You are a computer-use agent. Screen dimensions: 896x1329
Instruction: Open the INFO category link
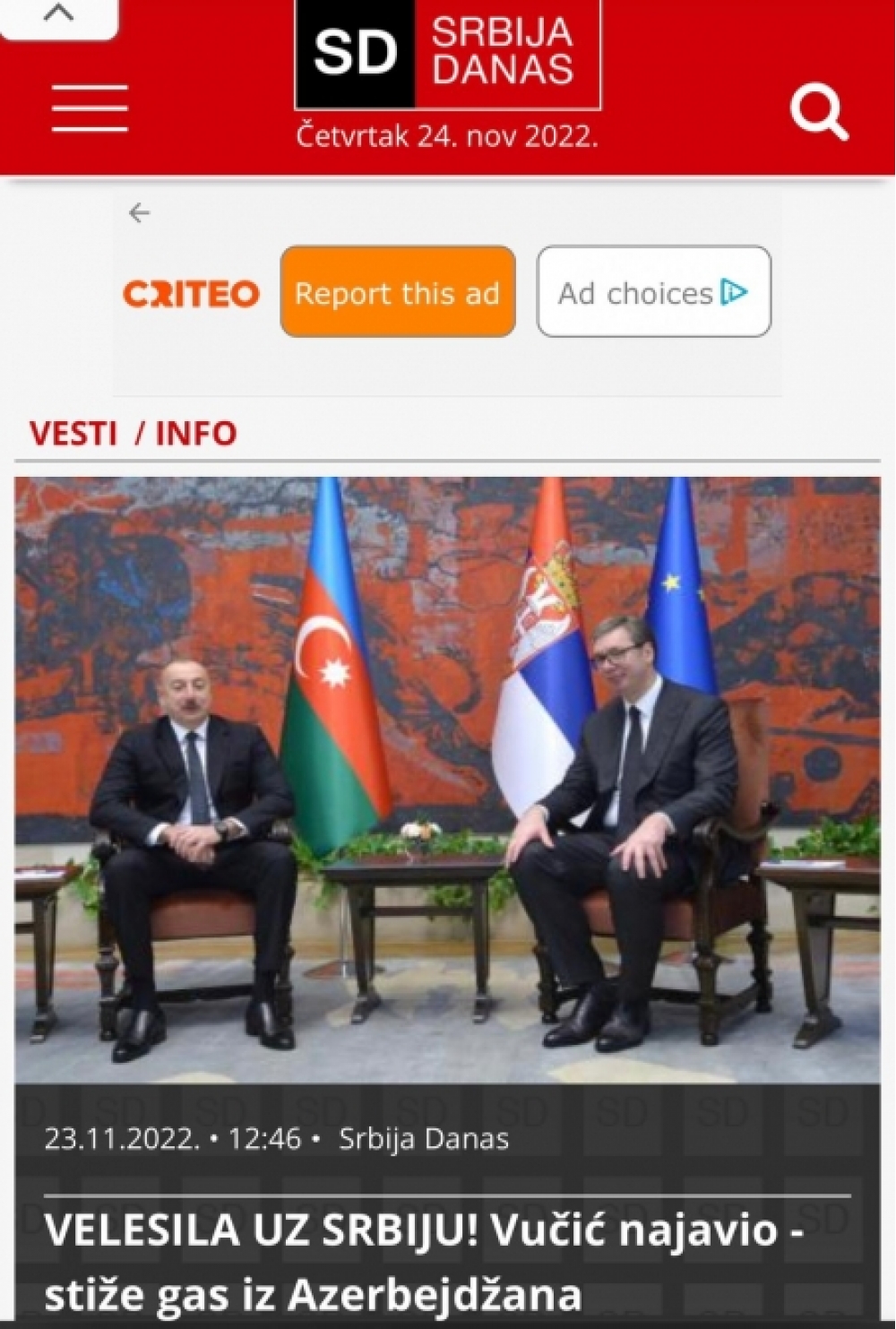(x=196, y=434)
